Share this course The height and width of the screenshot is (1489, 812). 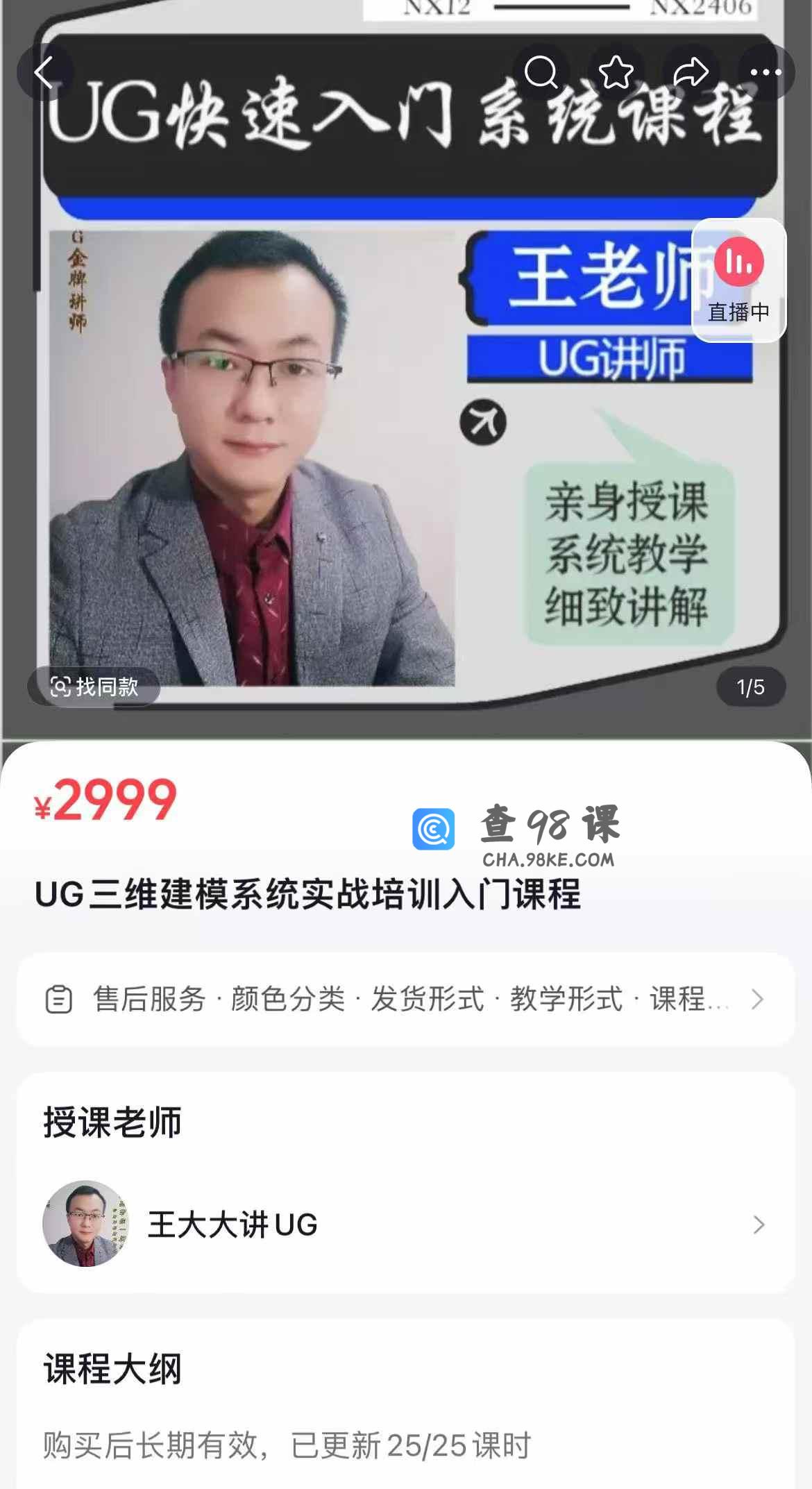click(691, 72)
